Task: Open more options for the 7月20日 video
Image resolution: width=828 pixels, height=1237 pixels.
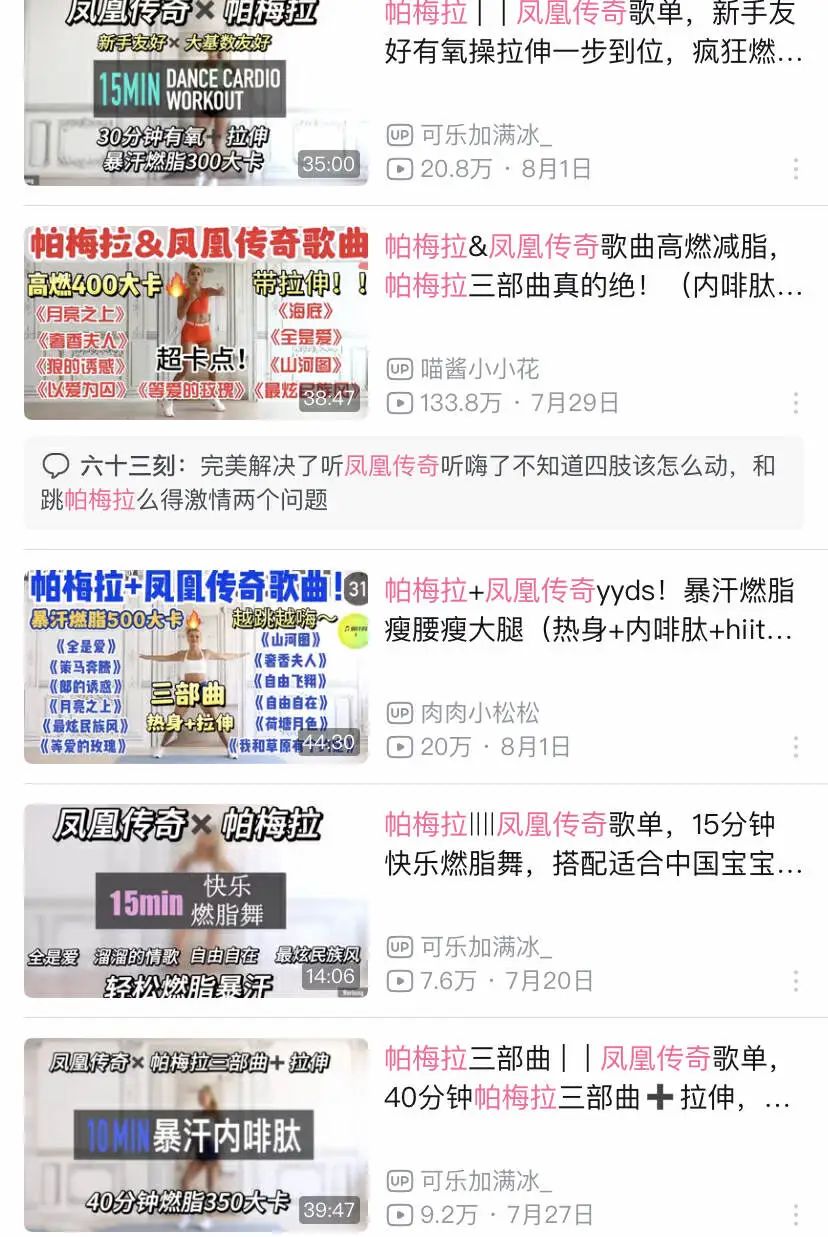Action: (x=796, y=981)
